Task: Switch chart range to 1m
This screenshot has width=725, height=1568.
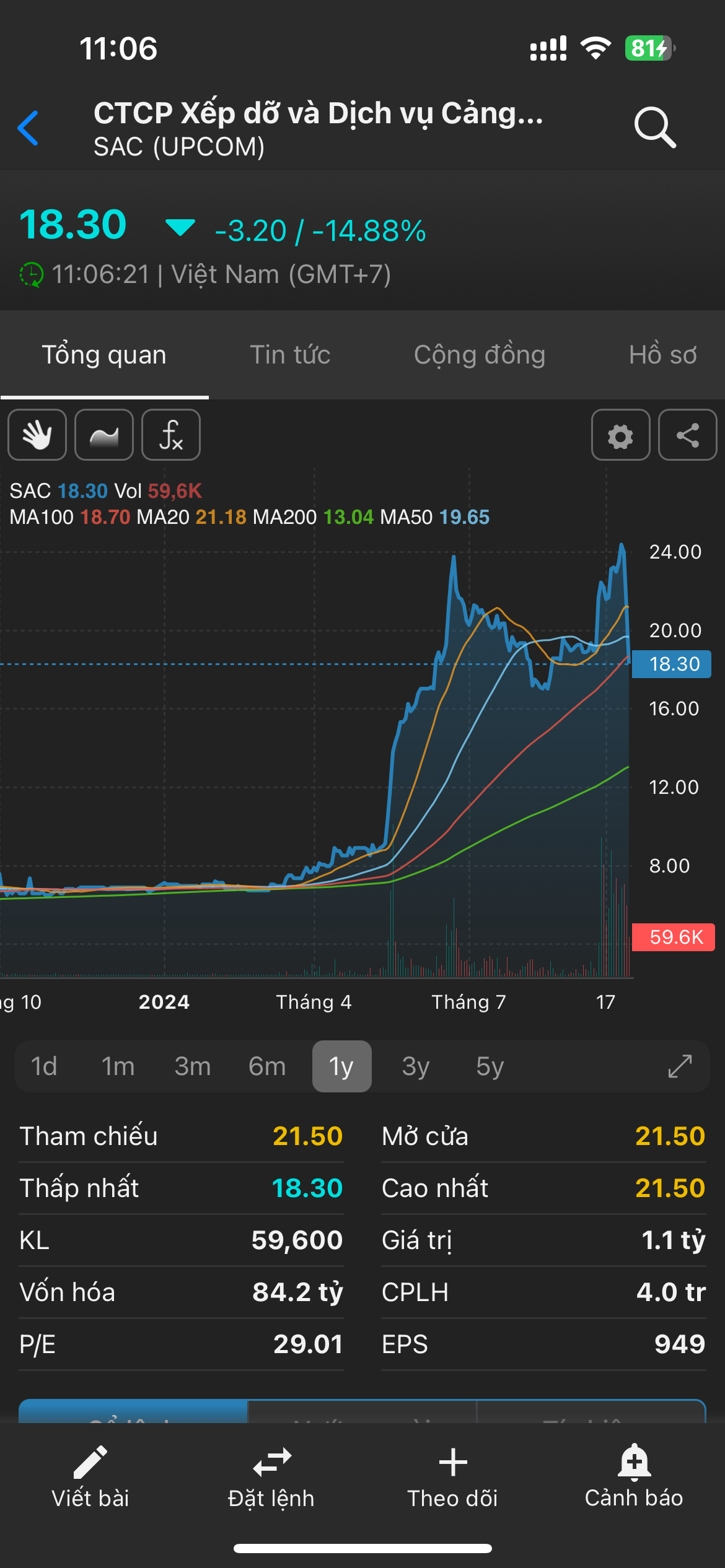Action: click(118, 1066)
